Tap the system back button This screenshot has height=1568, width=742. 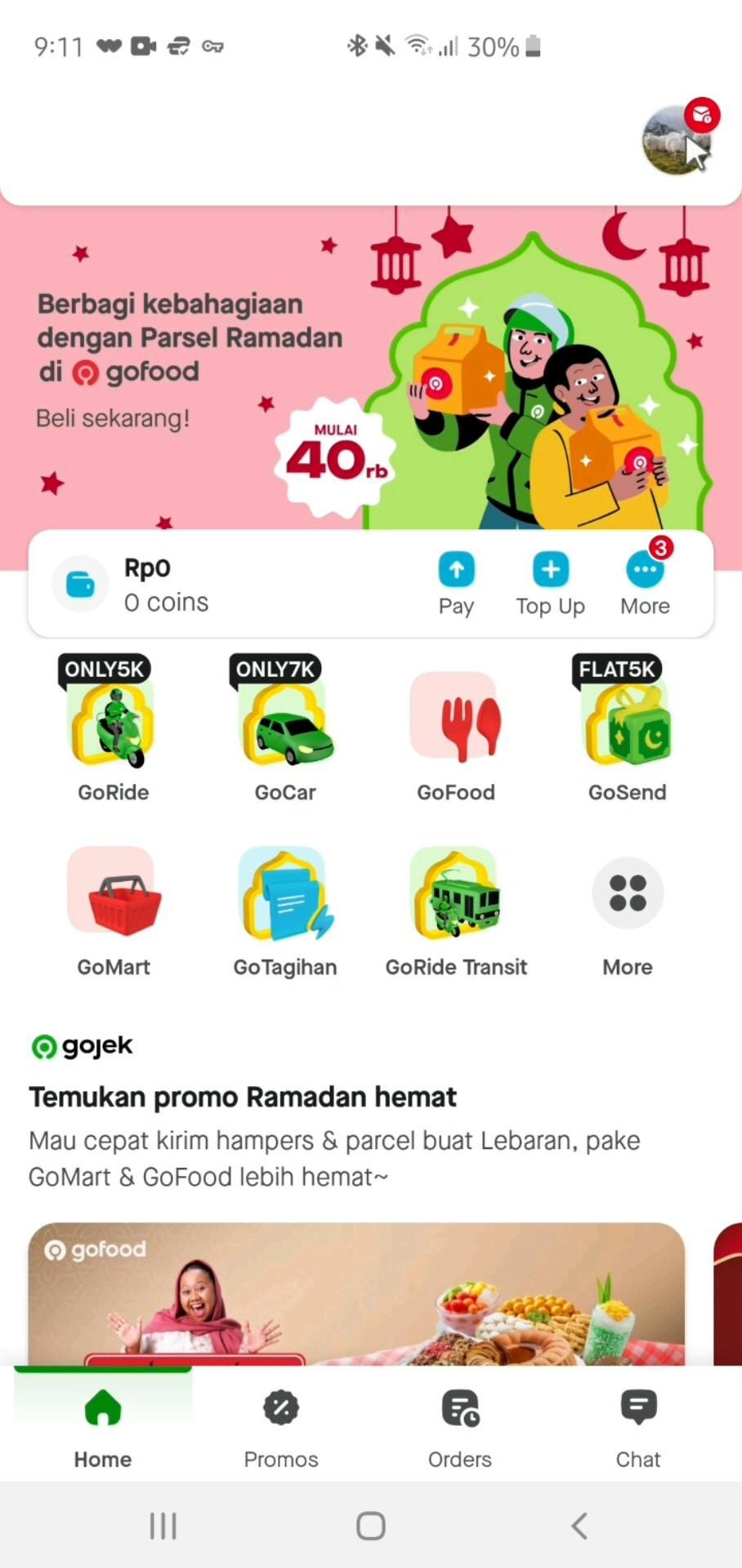pyautogui.click(x=579, y=1526)
